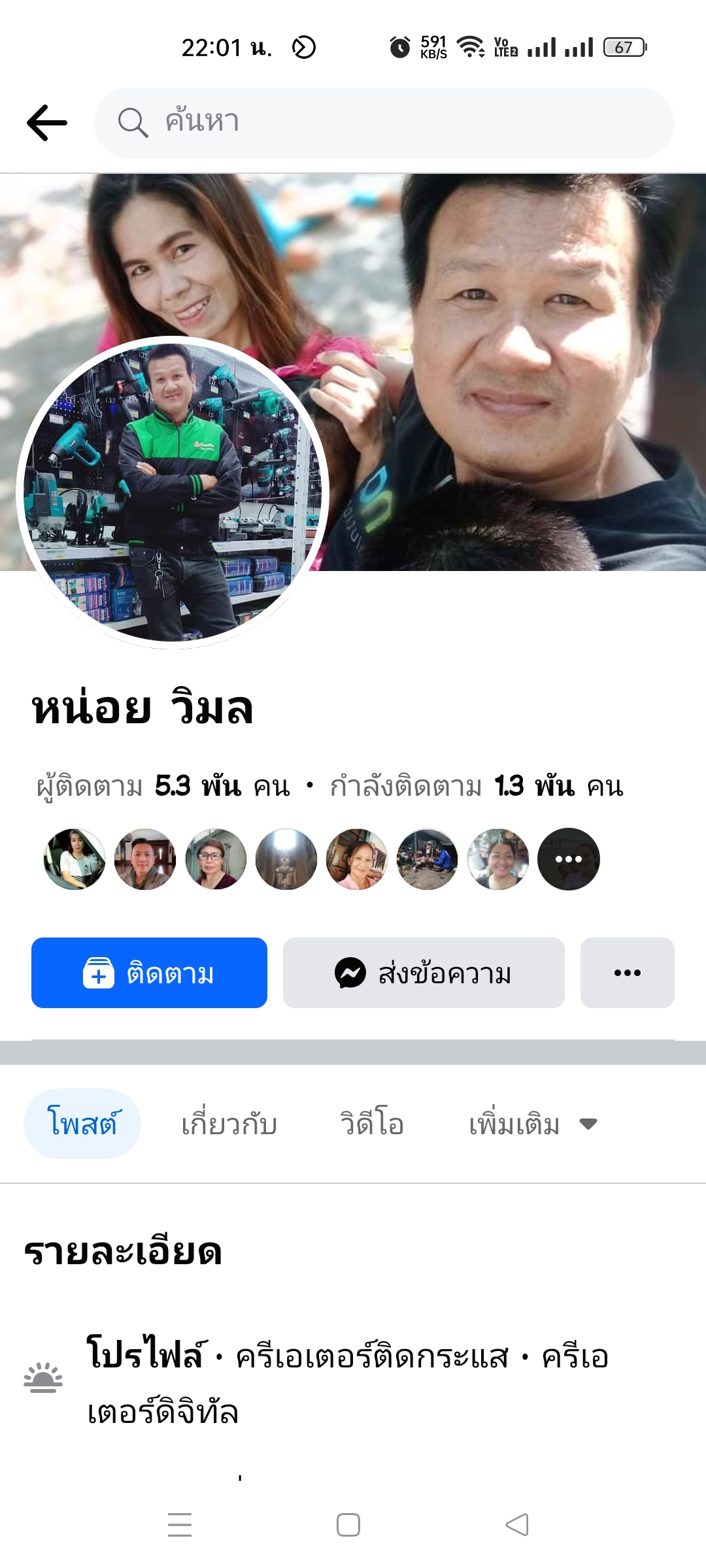Switch to the โพสต์ tab
The height and width of the screenshot is (1568, 706).
pyautogui.click(x=82, y=1124)
